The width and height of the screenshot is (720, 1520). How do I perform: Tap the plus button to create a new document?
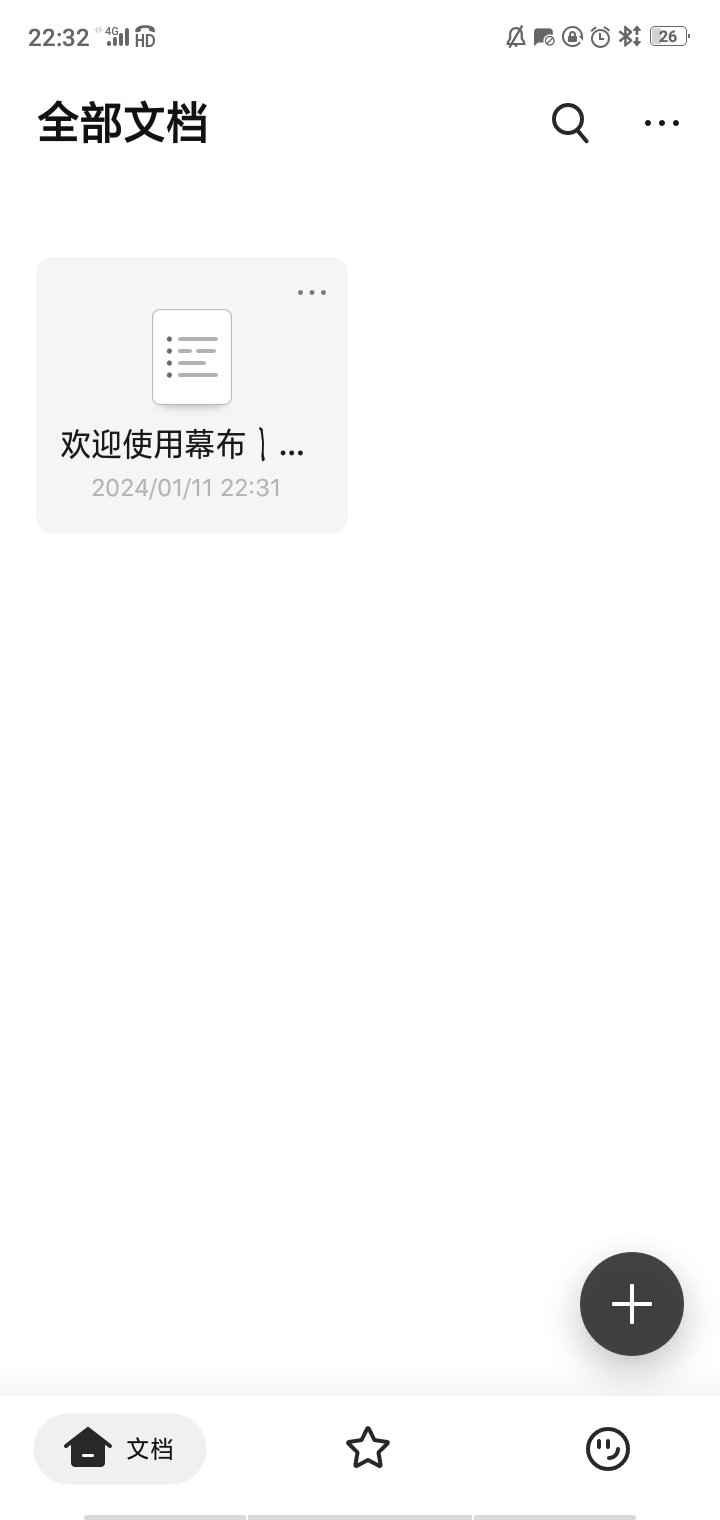631,1303
